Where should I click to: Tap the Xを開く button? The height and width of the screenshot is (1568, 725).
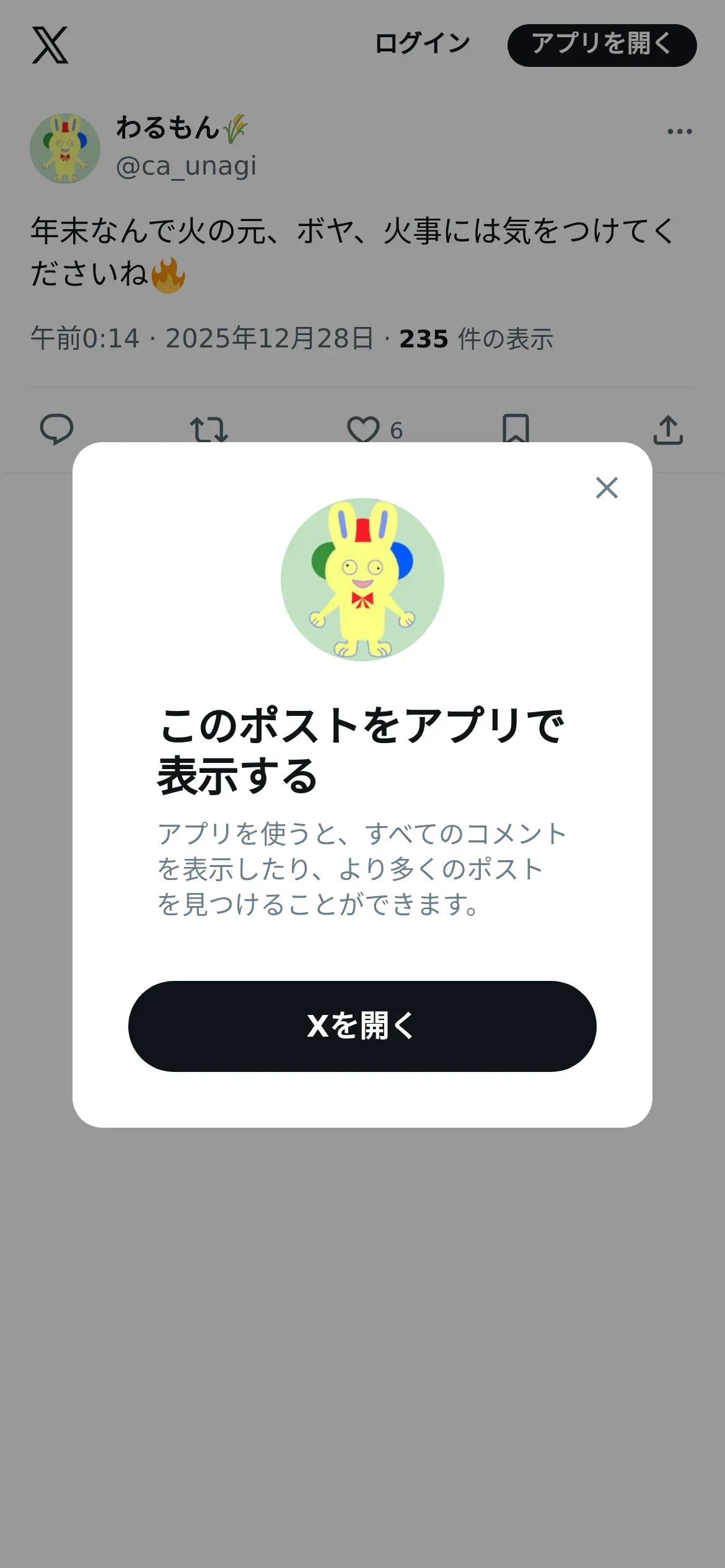[x=362, y=1026]
